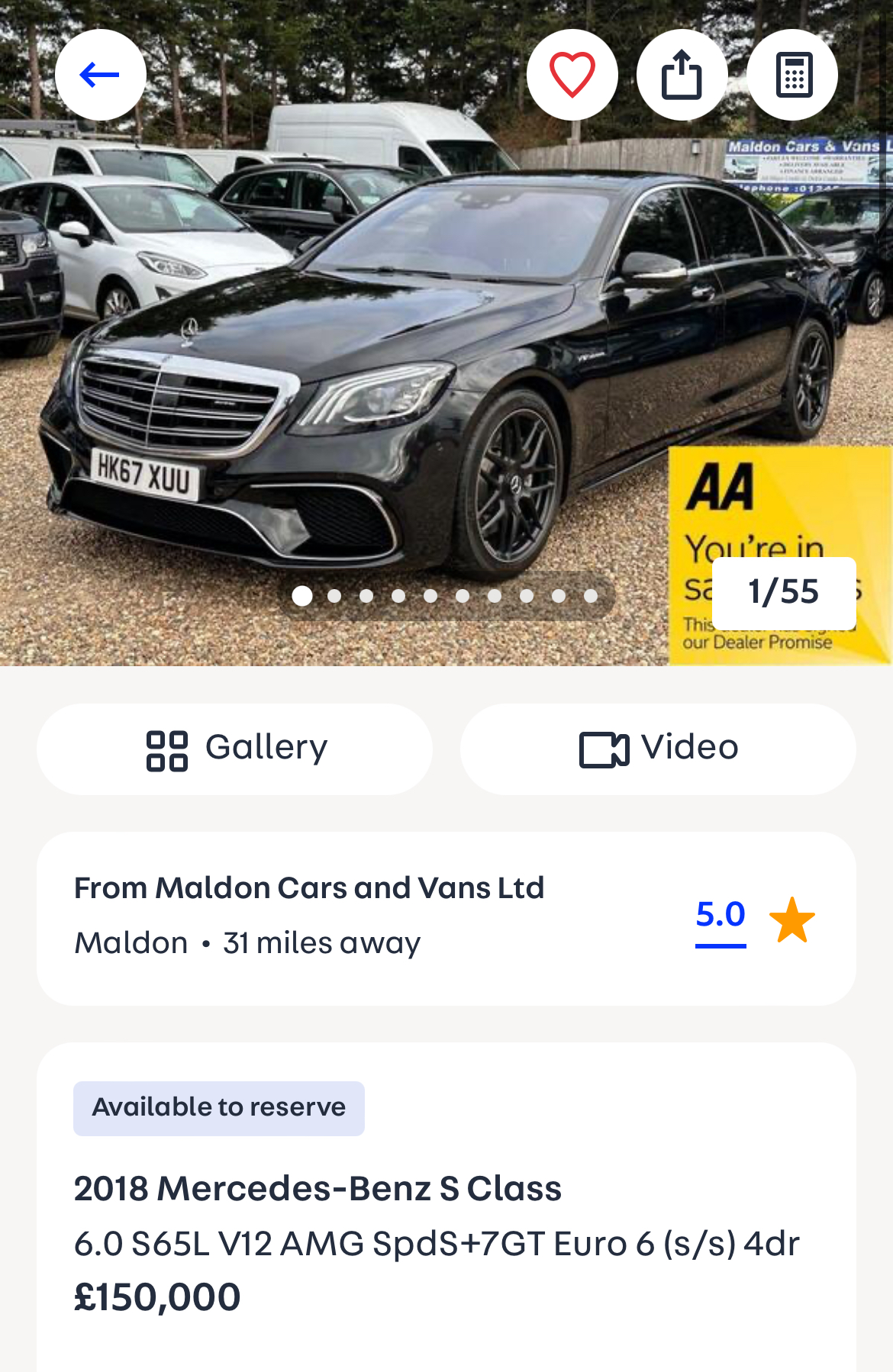Screen dimensions: 893x1372
Task: Watch the listing Video
Action: pyautogui.click(x=658, y=749)
